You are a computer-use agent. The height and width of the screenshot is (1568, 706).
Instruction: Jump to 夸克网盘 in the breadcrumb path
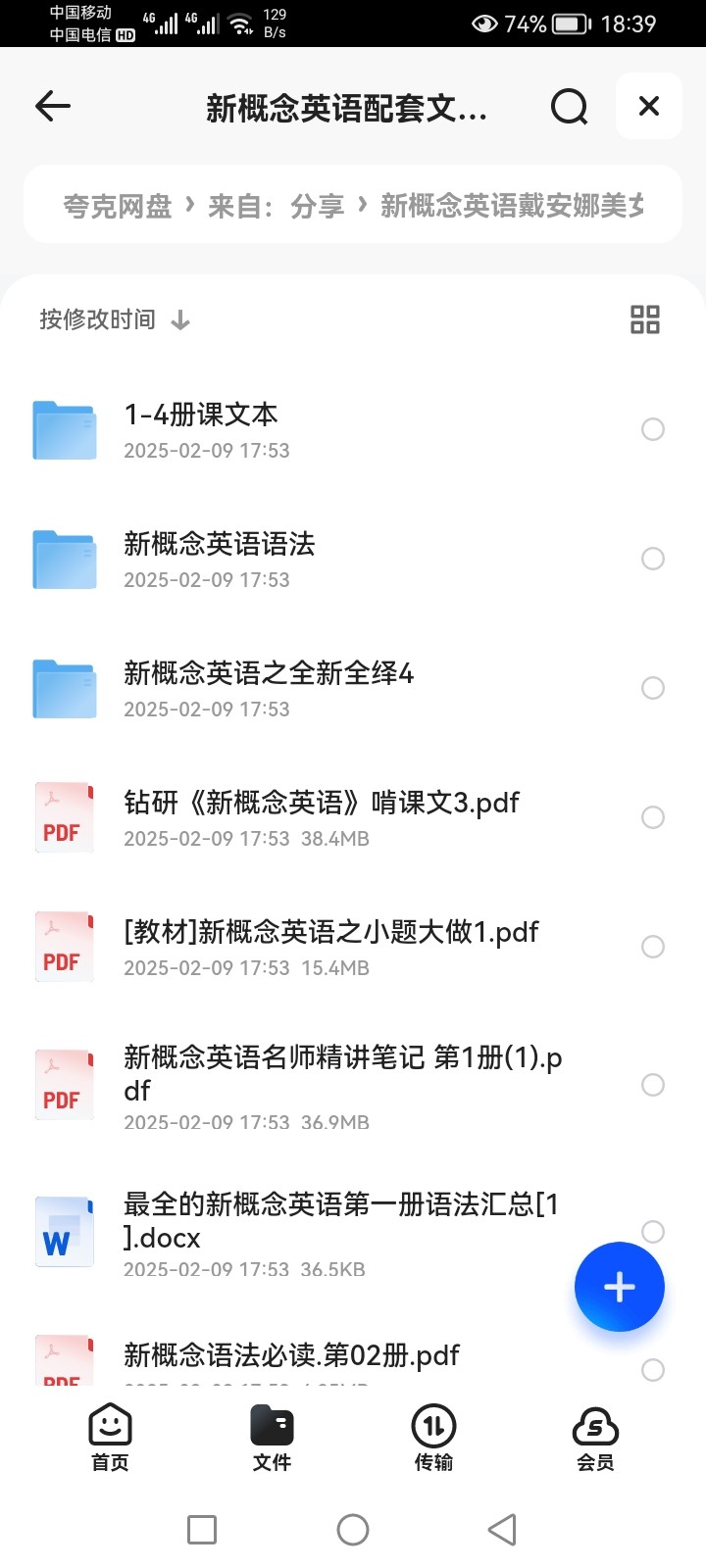coord(117,206)
